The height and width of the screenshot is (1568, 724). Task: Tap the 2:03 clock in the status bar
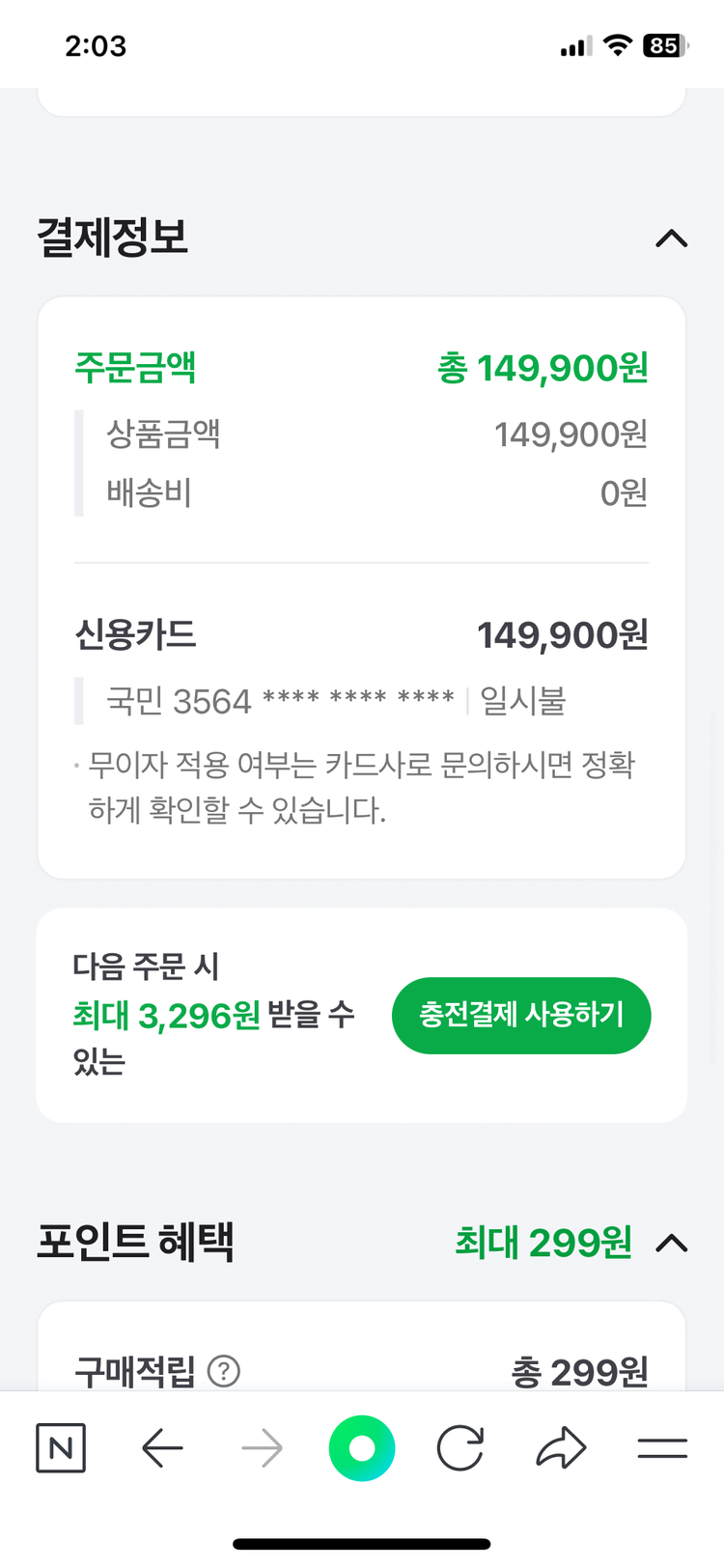tap(97, 45)
